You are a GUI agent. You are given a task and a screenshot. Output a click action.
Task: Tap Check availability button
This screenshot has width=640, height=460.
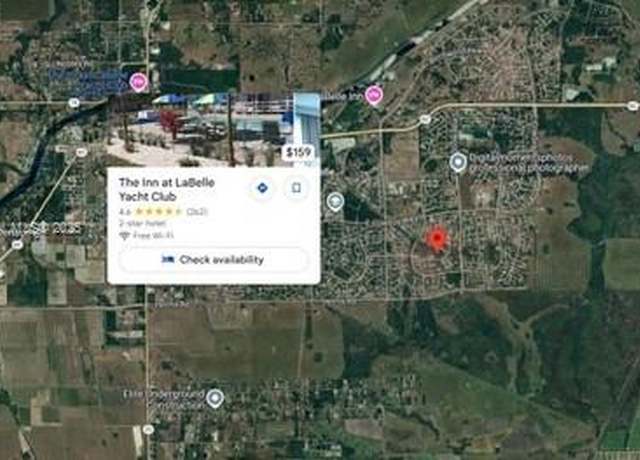pyautogui.click(x=213, y=260)
